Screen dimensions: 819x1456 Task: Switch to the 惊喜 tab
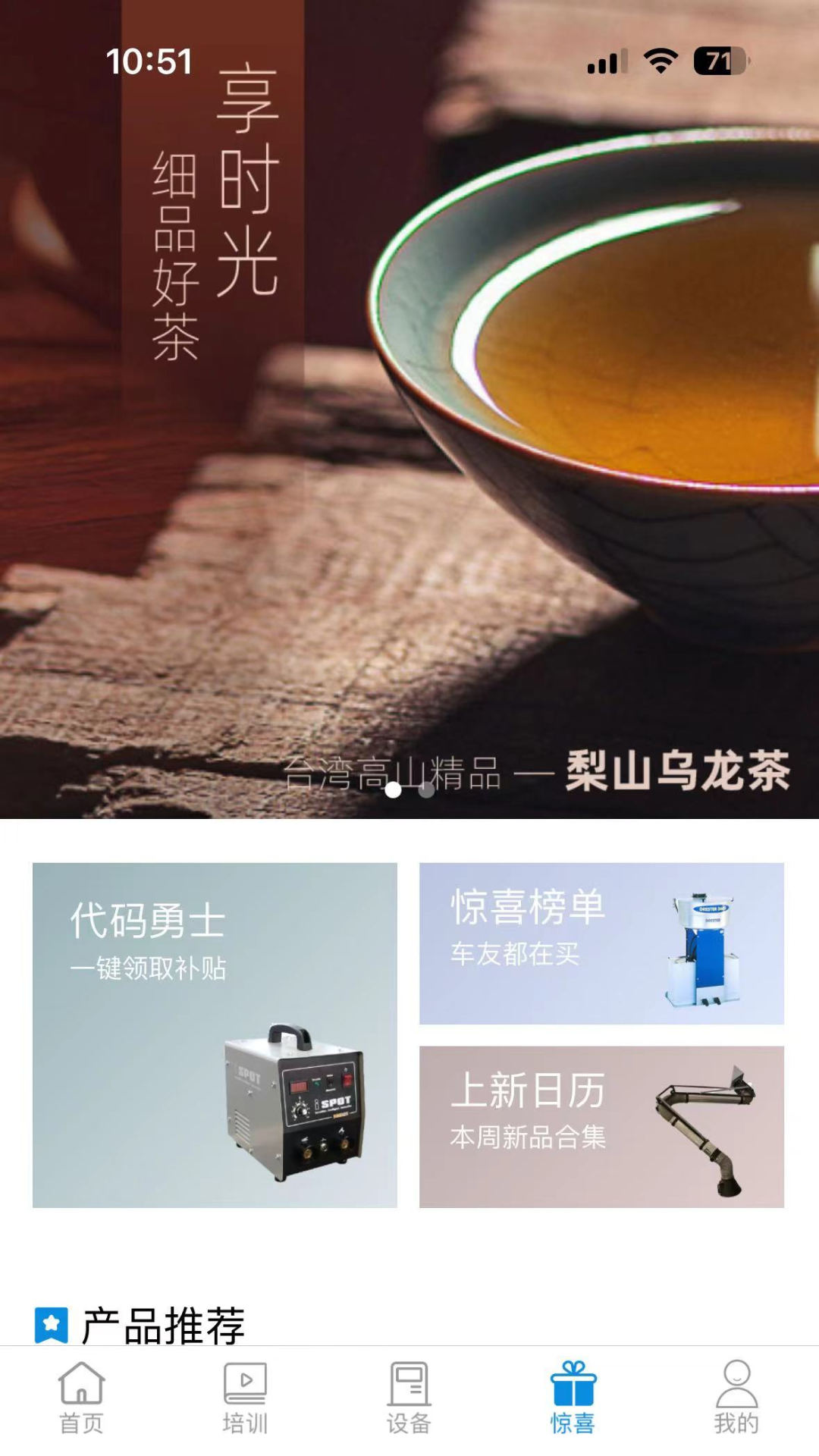(573, 1407)
